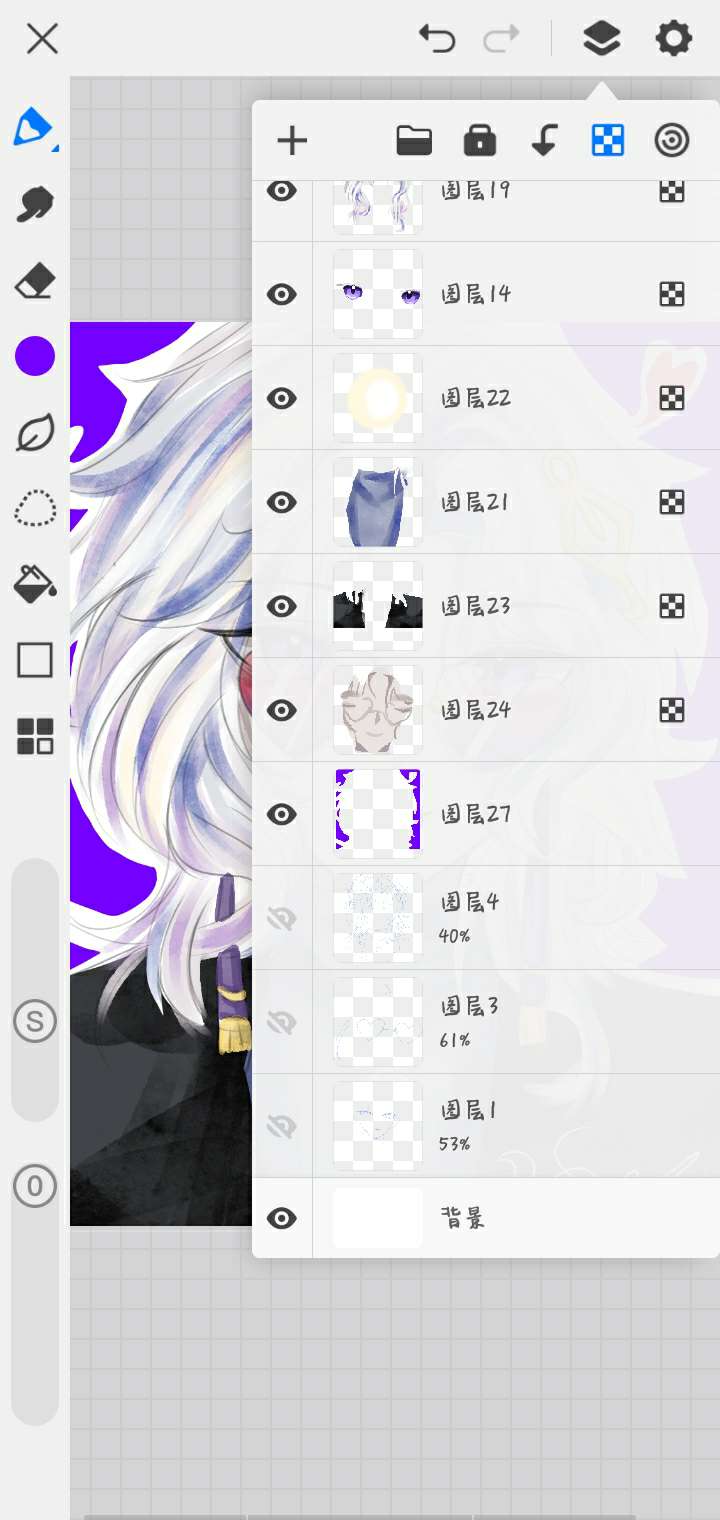Close the layers panel via layers icon
This screenshot has width=720, height=1520.
tap(601, 39)
